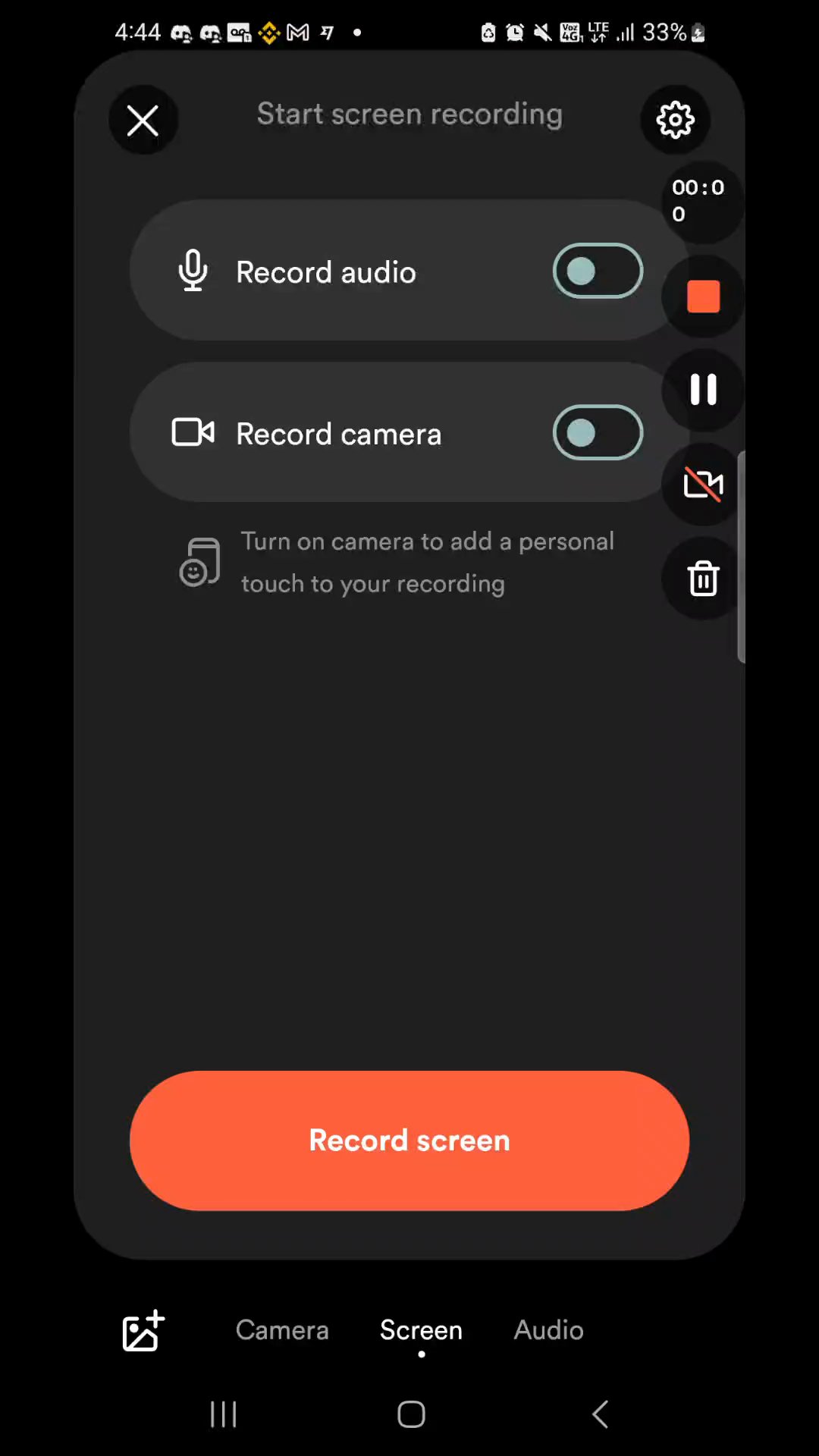Close the screen recording panel
The height and width of the screenshot is (1456, 819).
143,121
